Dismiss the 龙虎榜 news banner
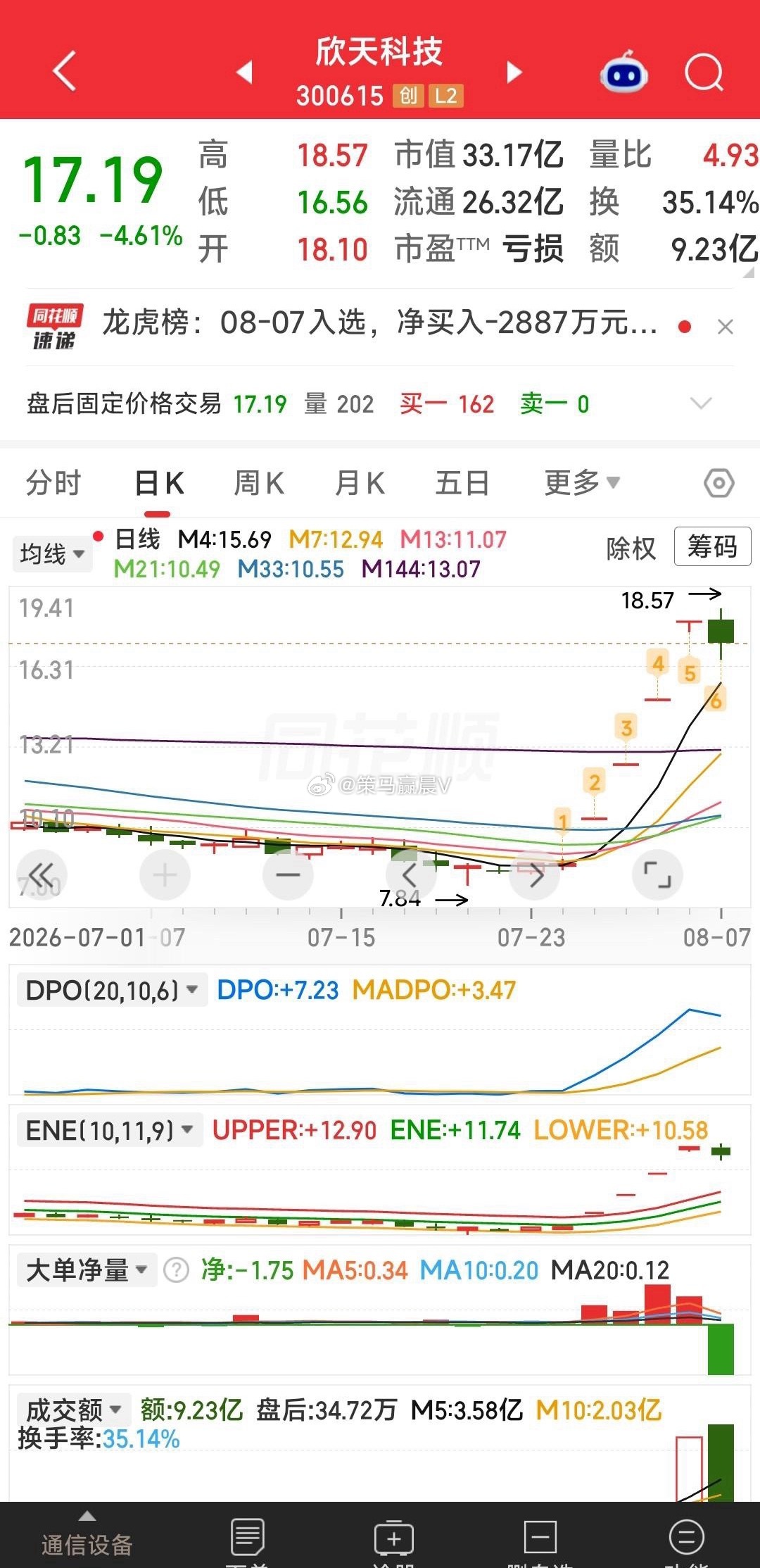760x1568 pixels. (x=726, y=327)
